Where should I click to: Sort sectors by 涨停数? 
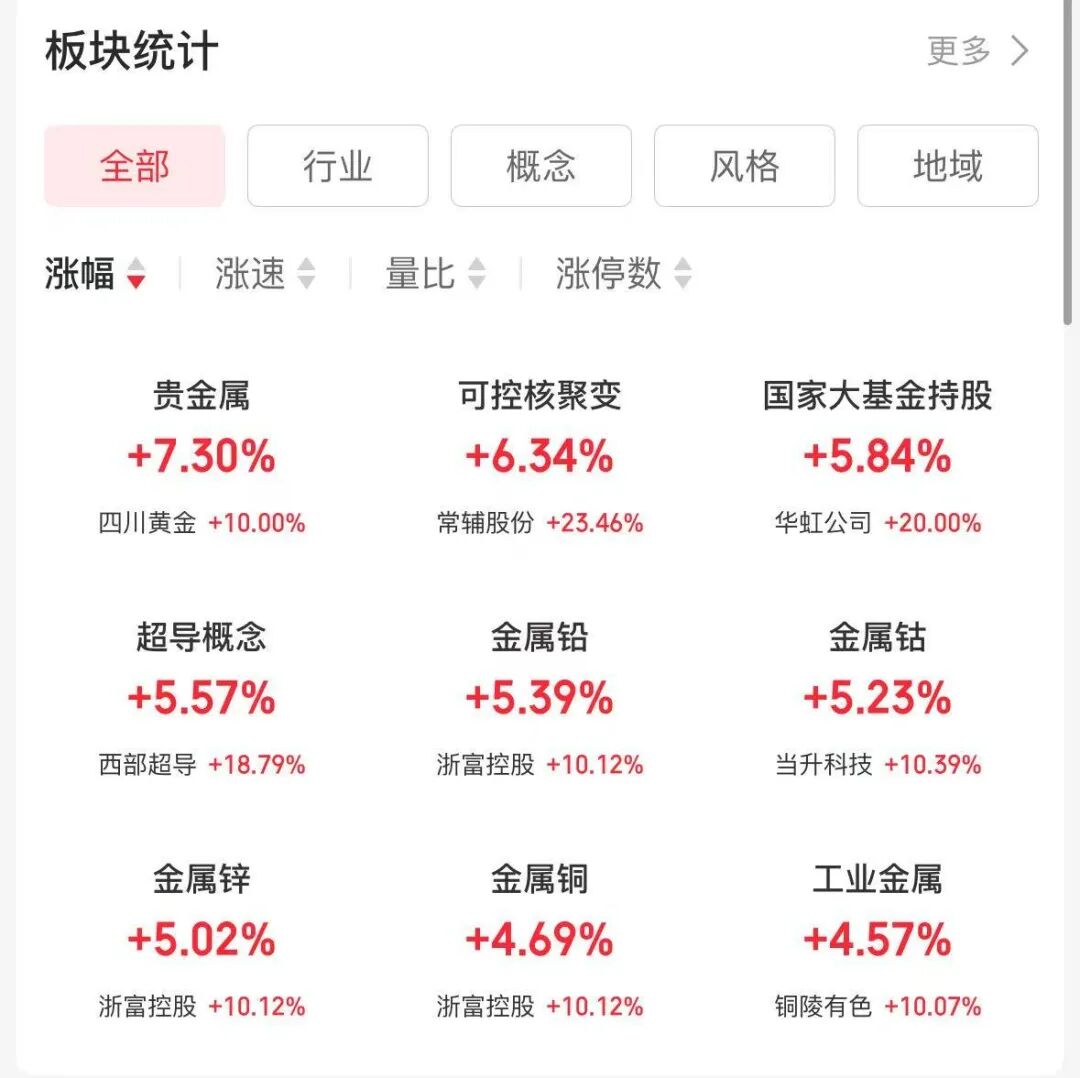pos(623,273)
